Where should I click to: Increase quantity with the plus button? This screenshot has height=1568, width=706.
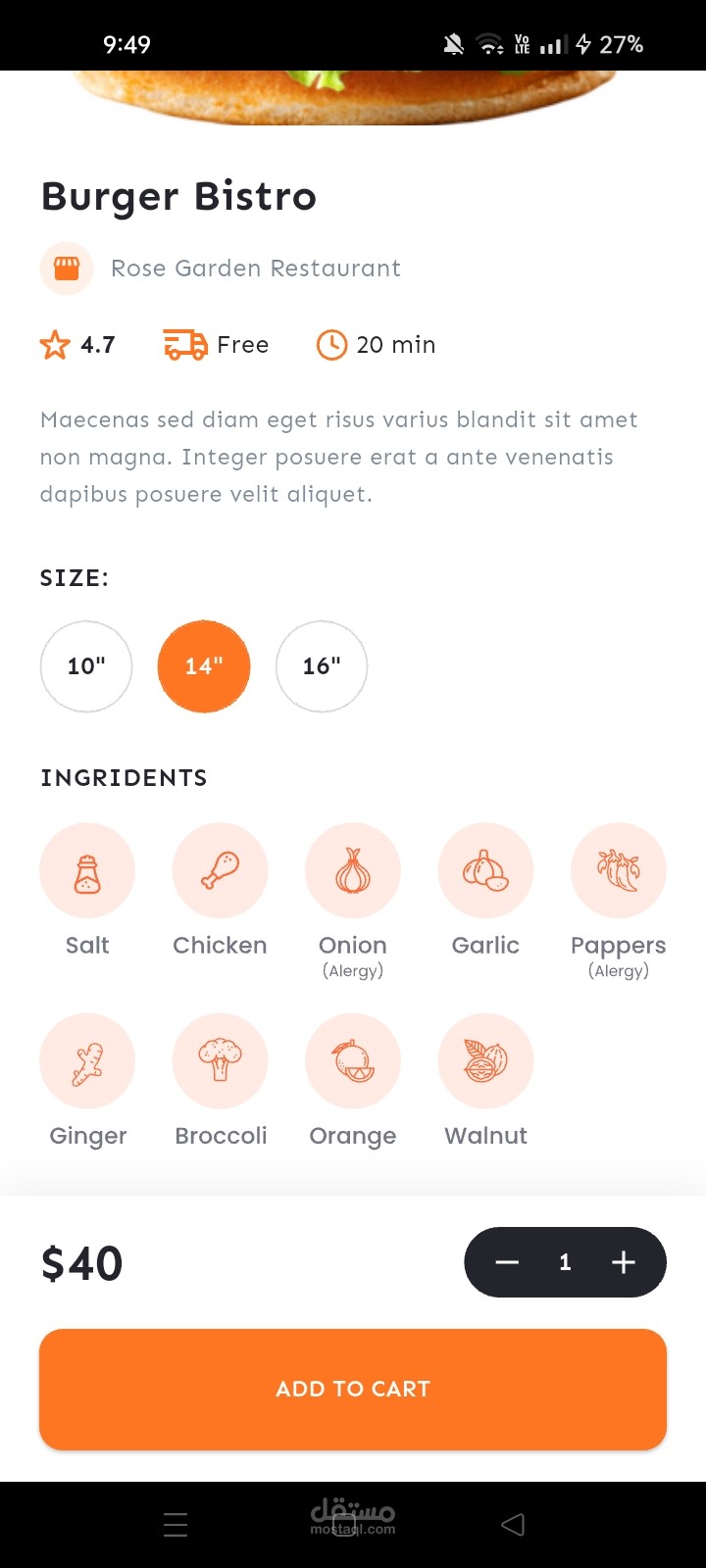[x=624, y=1262]
